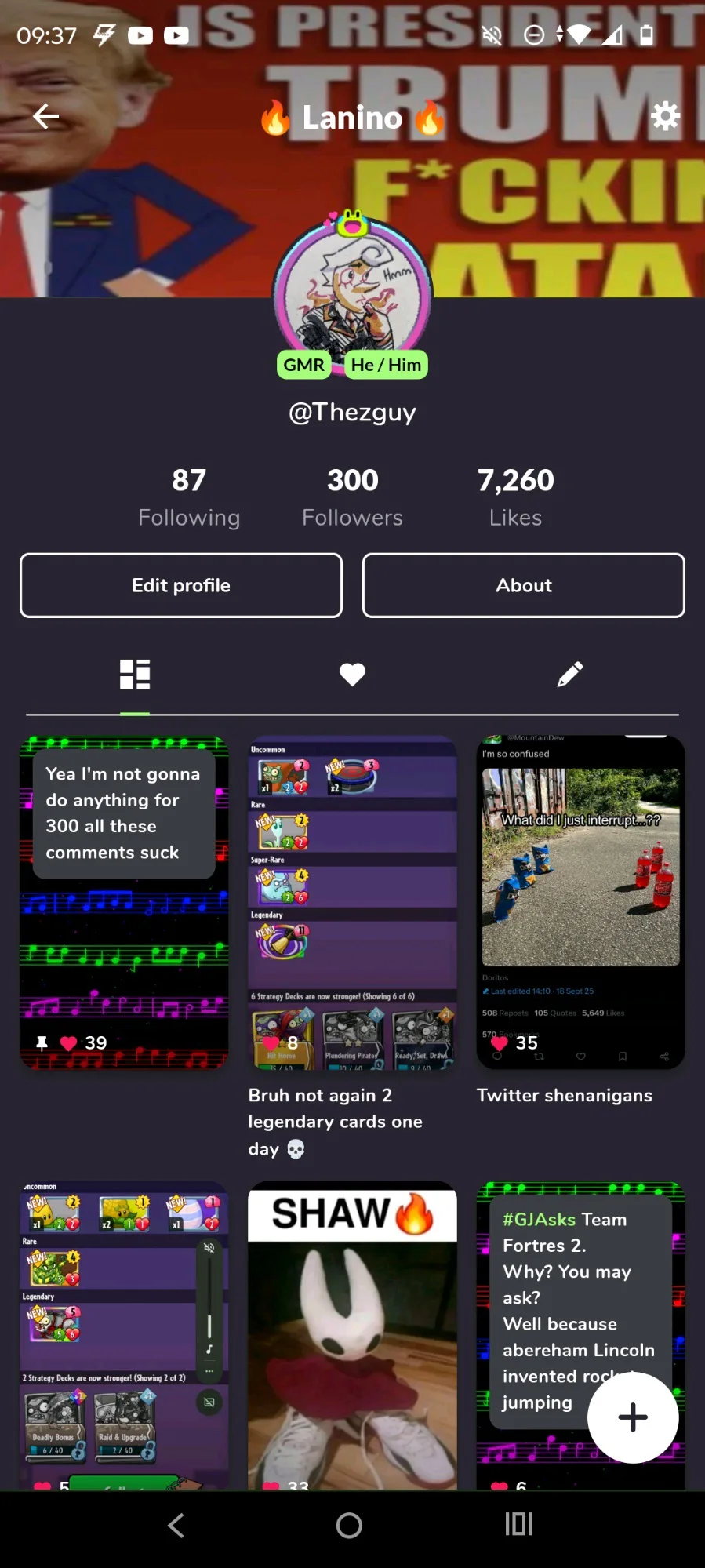The height and width of the screenshot is (1568, 705).
Task: Tap the system home button
Action: click(x=349, y=1526)
